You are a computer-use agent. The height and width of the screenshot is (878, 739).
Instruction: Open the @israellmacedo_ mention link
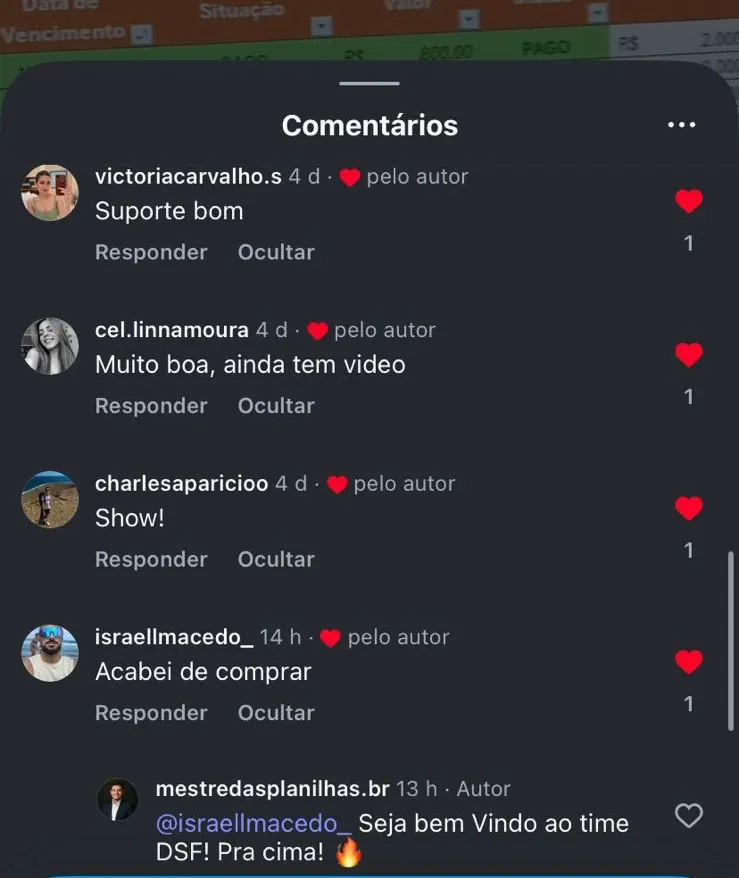pyautogui.click(x=254, y=824)
